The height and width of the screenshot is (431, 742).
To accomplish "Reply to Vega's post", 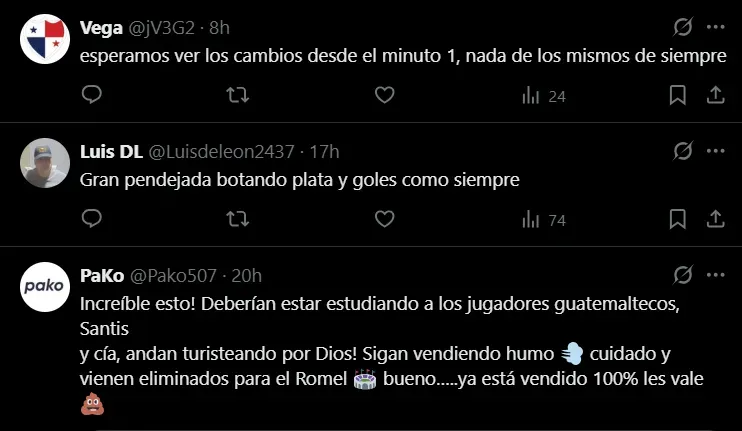I will coord(91,95).
